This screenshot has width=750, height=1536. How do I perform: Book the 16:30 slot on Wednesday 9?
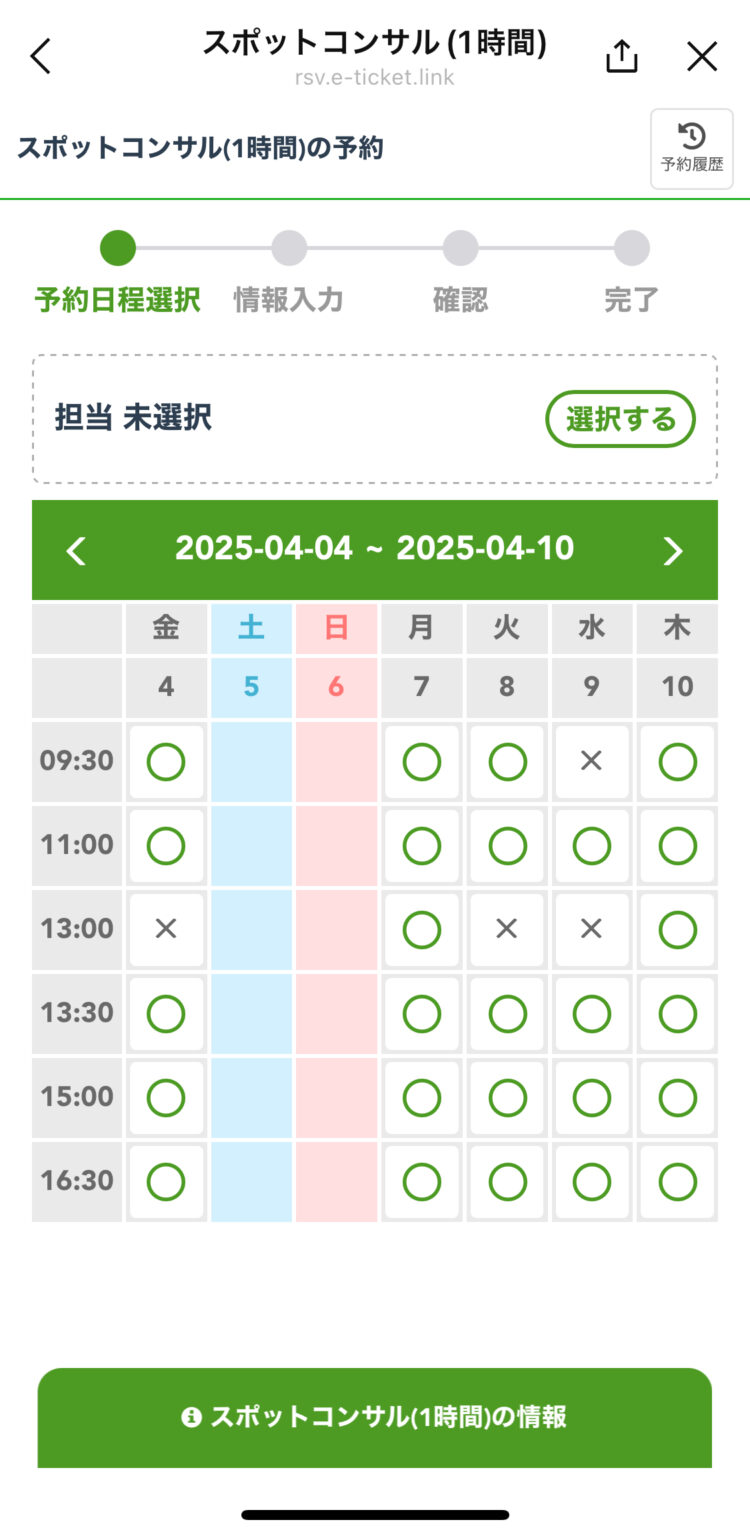click(592, 1182)
